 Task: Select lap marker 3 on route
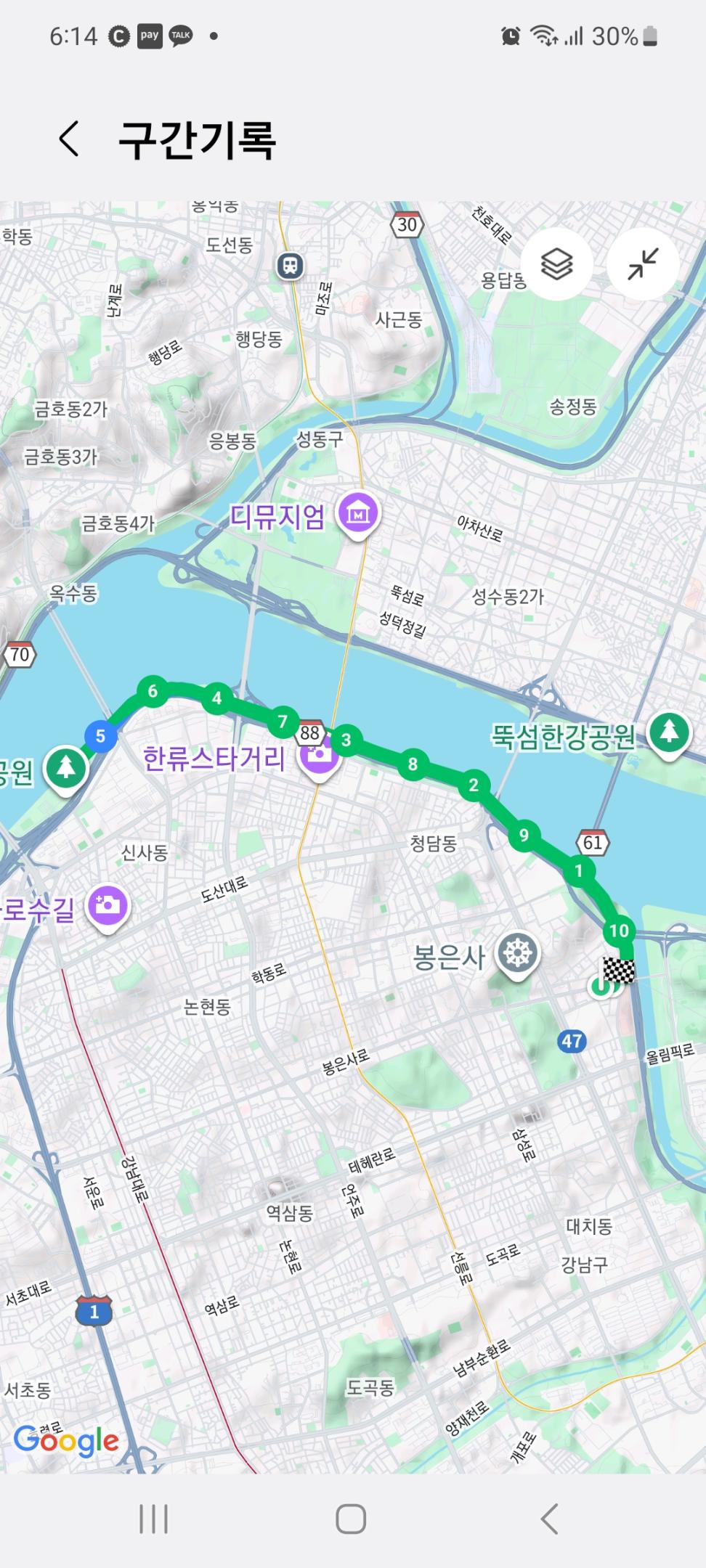pyautogui.click(x=346, y=740)
